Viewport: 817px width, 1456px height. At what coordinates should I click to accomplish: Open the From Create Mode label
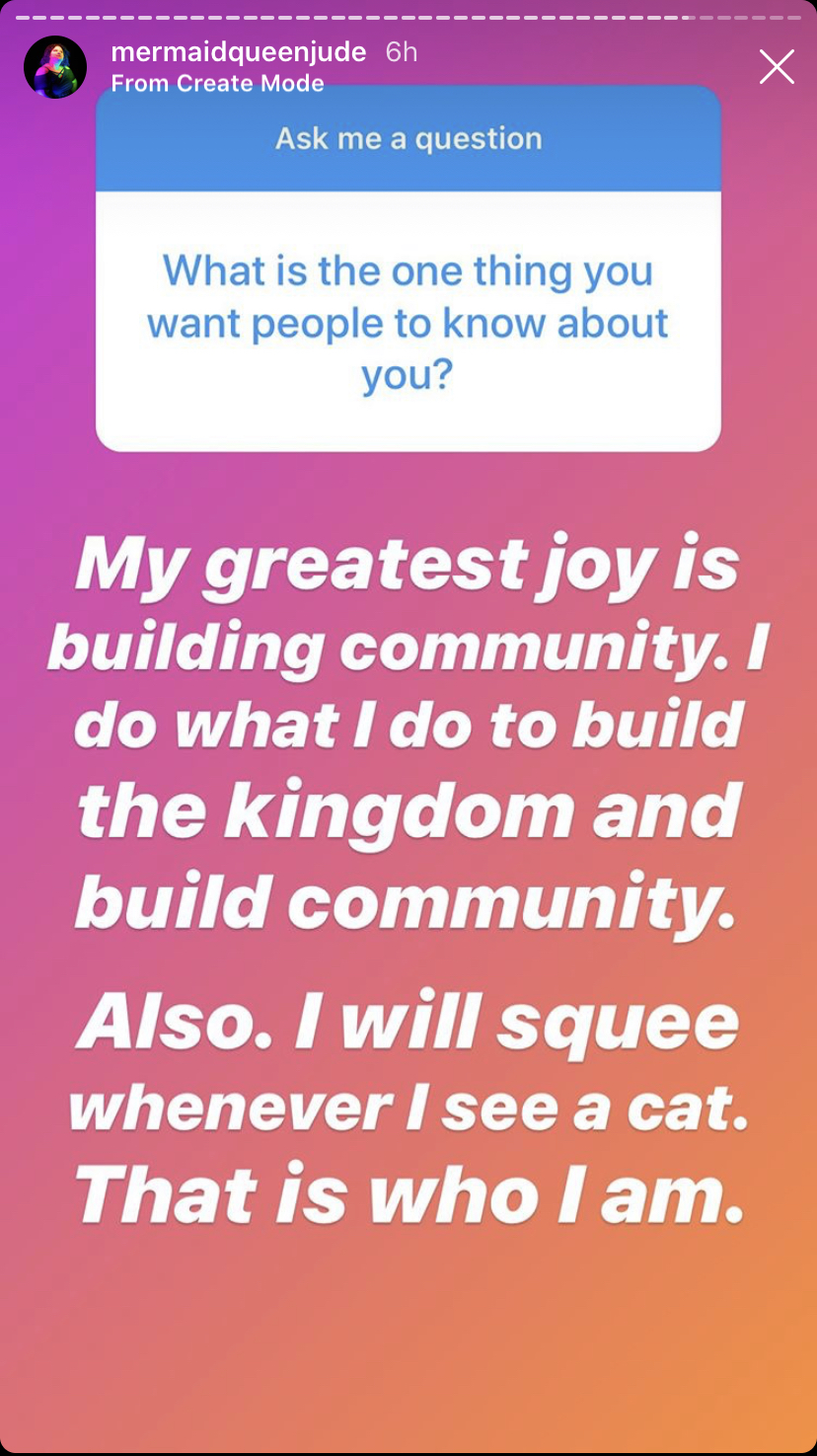(x=217, y=84)
